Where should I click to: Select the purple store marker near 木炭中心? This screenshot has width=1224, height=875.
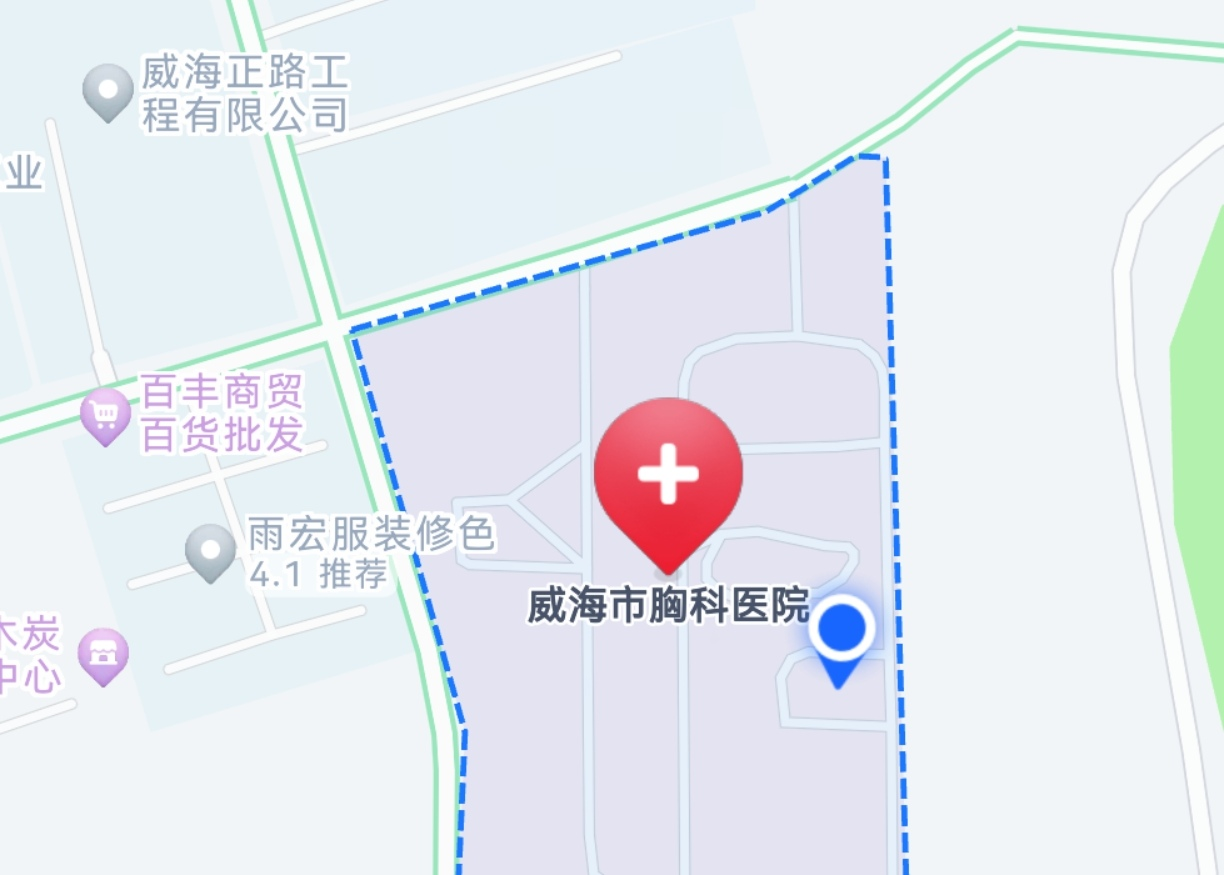coord(104,655)
